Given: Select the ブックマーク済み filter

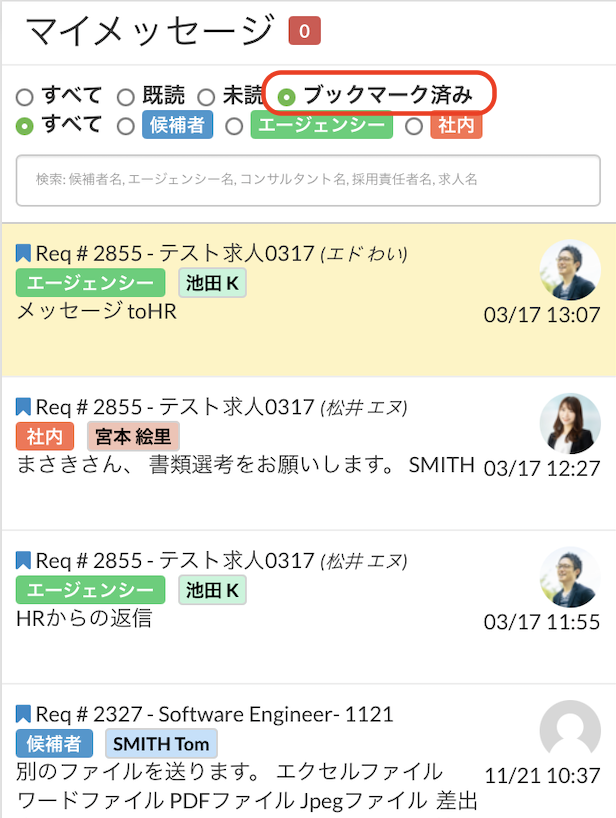Looking at the screenshot, I should (x=287, y=98).
